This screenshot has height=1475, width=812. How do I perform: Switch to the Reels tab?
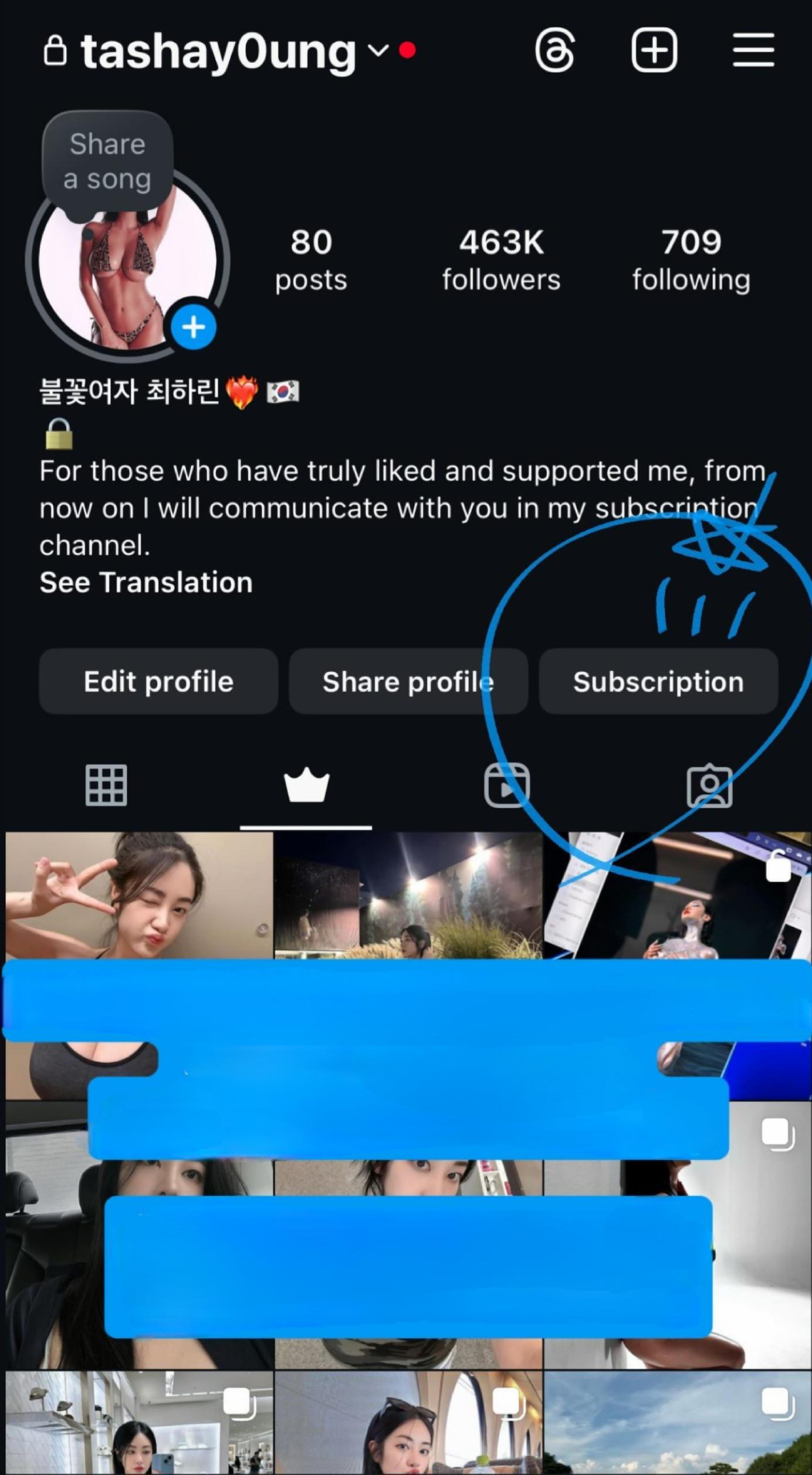point(507,785)
